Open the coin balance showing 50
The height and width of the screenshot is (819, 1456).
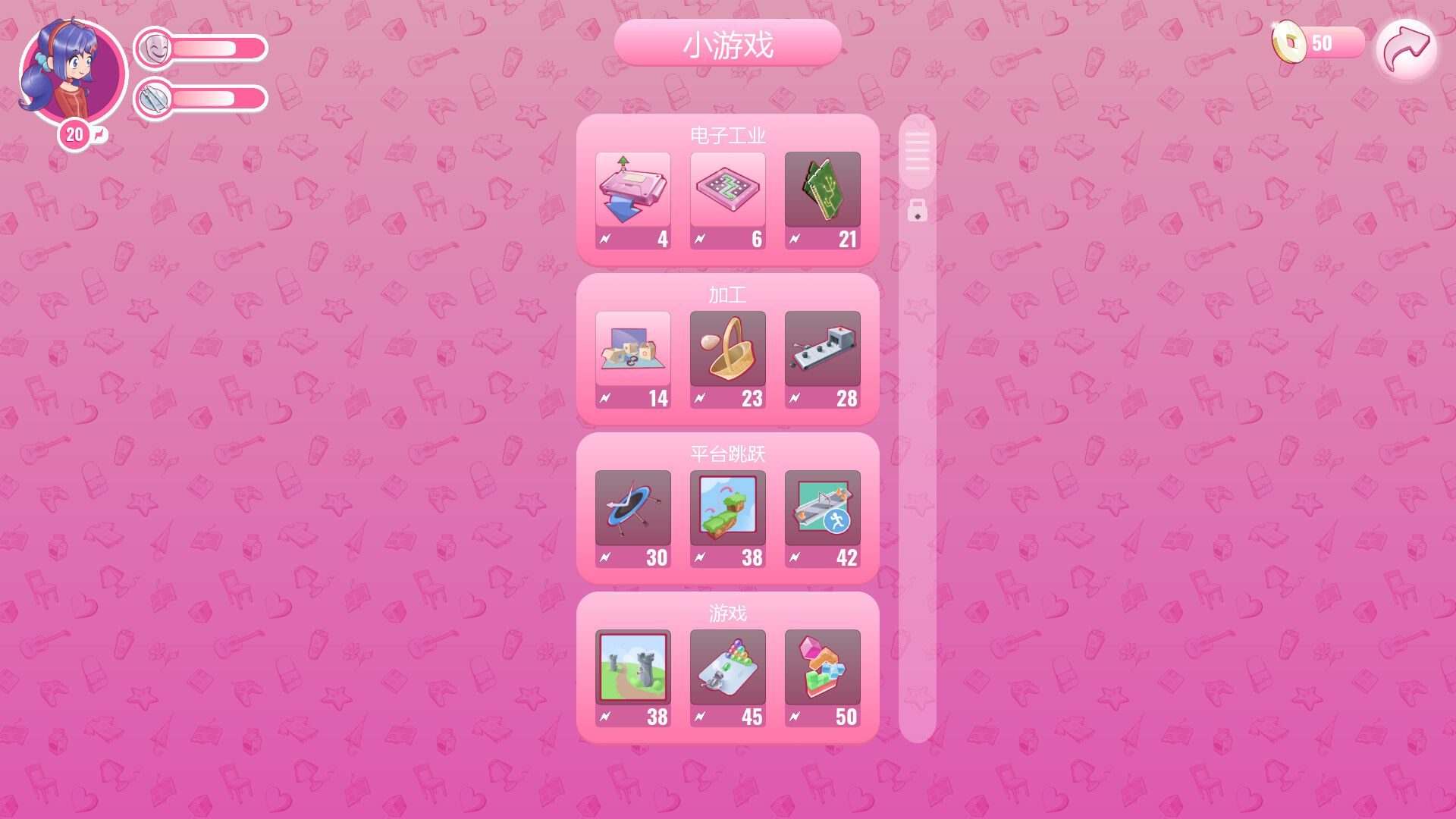pyautogui.click(x=1318, y=43)
